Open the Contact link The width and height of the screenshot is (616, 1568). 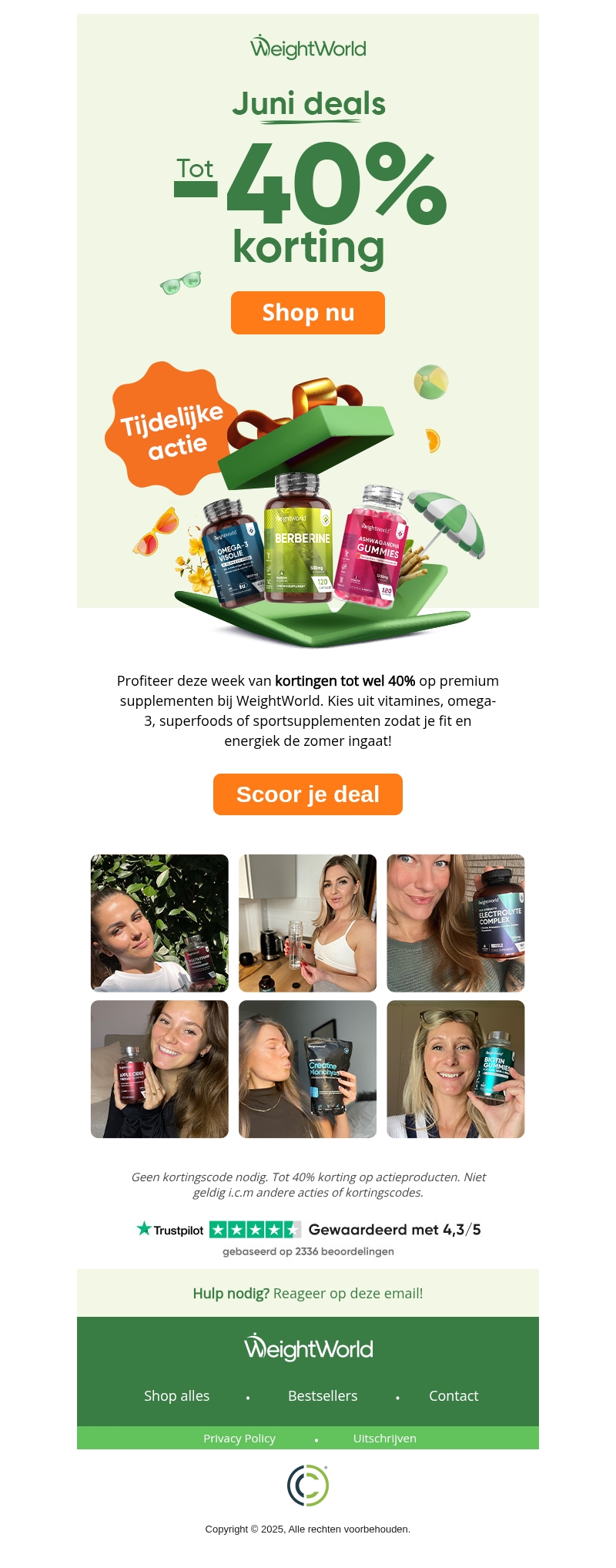(454, 1395)
